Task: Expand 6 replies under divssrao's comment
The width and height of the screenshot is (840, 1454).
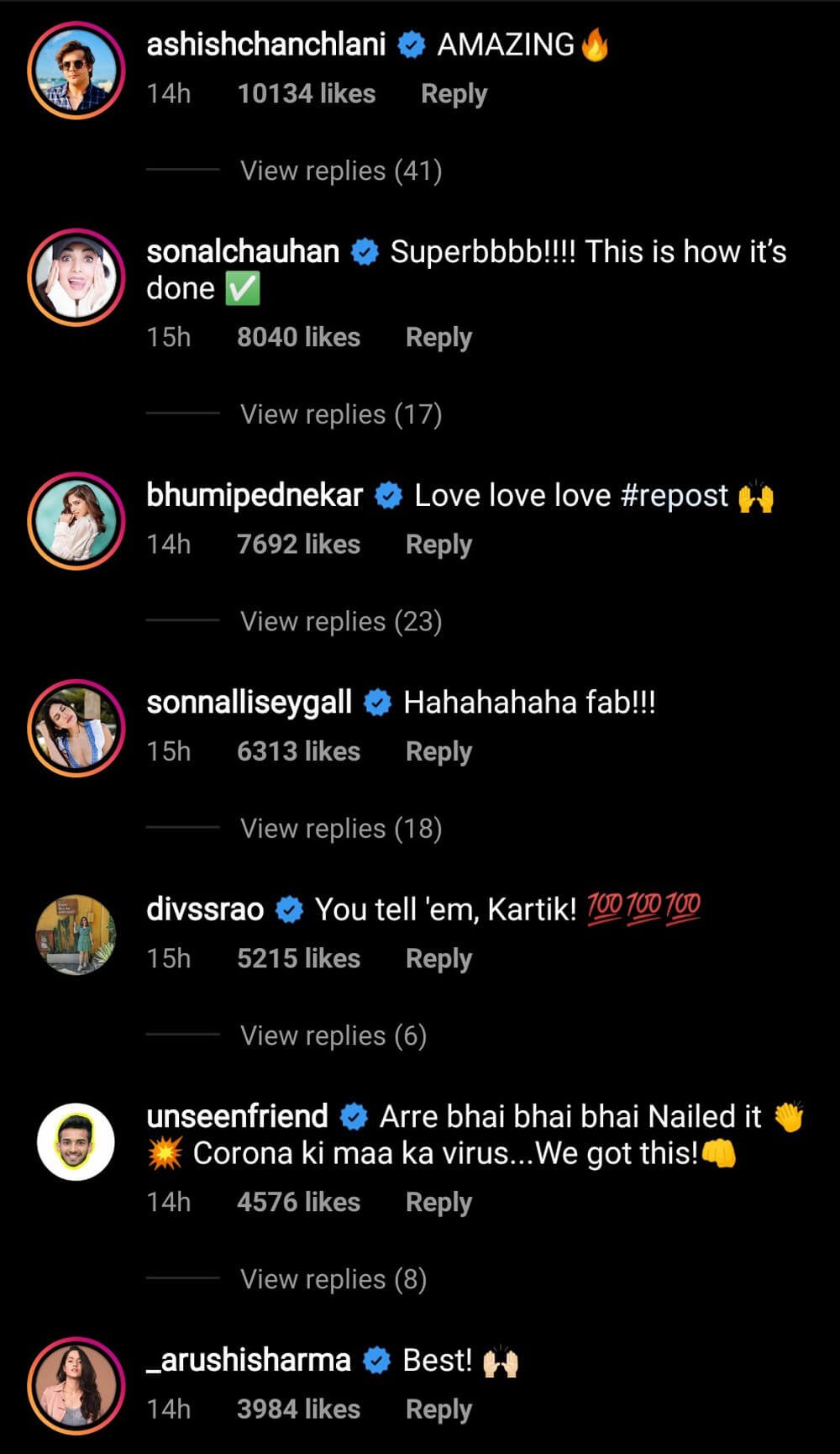Action: pyautogui.click(x=333, y=1036)
